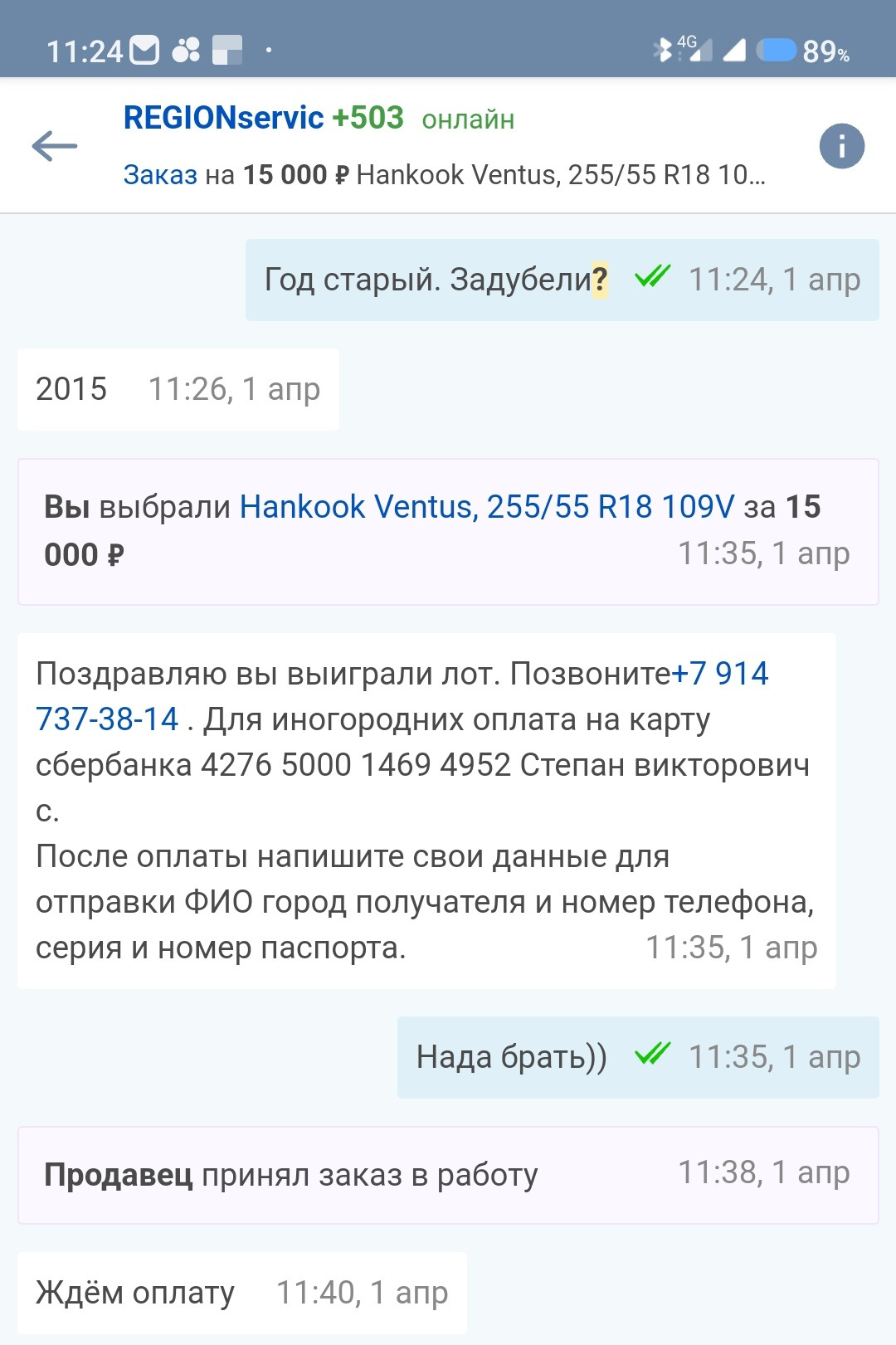The height and width of the screenshot is (1345, 896).
Task: Open the info icon for this chat
Action: (x=841, y=146)
